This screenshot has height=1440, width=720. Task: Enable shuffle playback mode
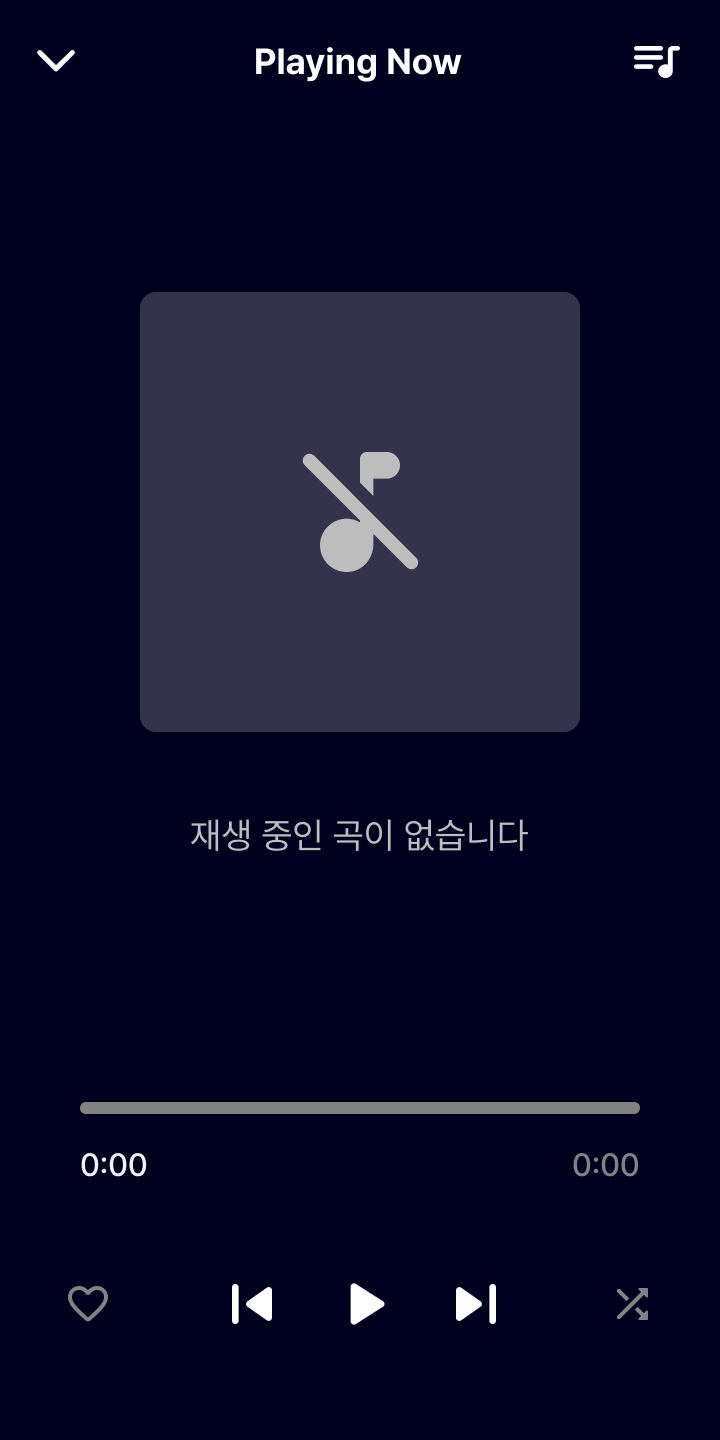click(x=634, y=1303)
